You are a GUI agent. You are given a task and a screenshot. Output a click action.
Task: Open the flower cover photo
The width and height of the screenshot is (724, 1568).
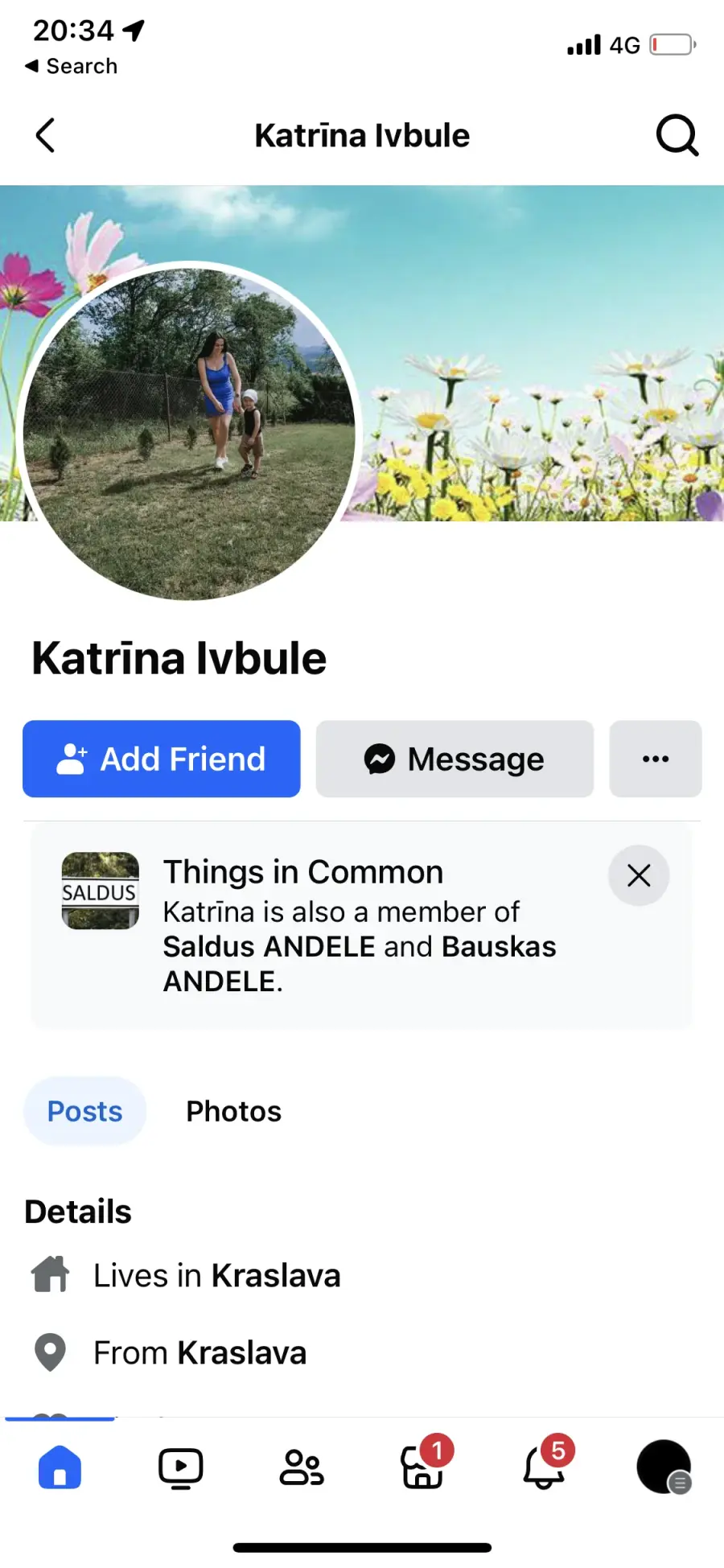click(x=539, y=354)
